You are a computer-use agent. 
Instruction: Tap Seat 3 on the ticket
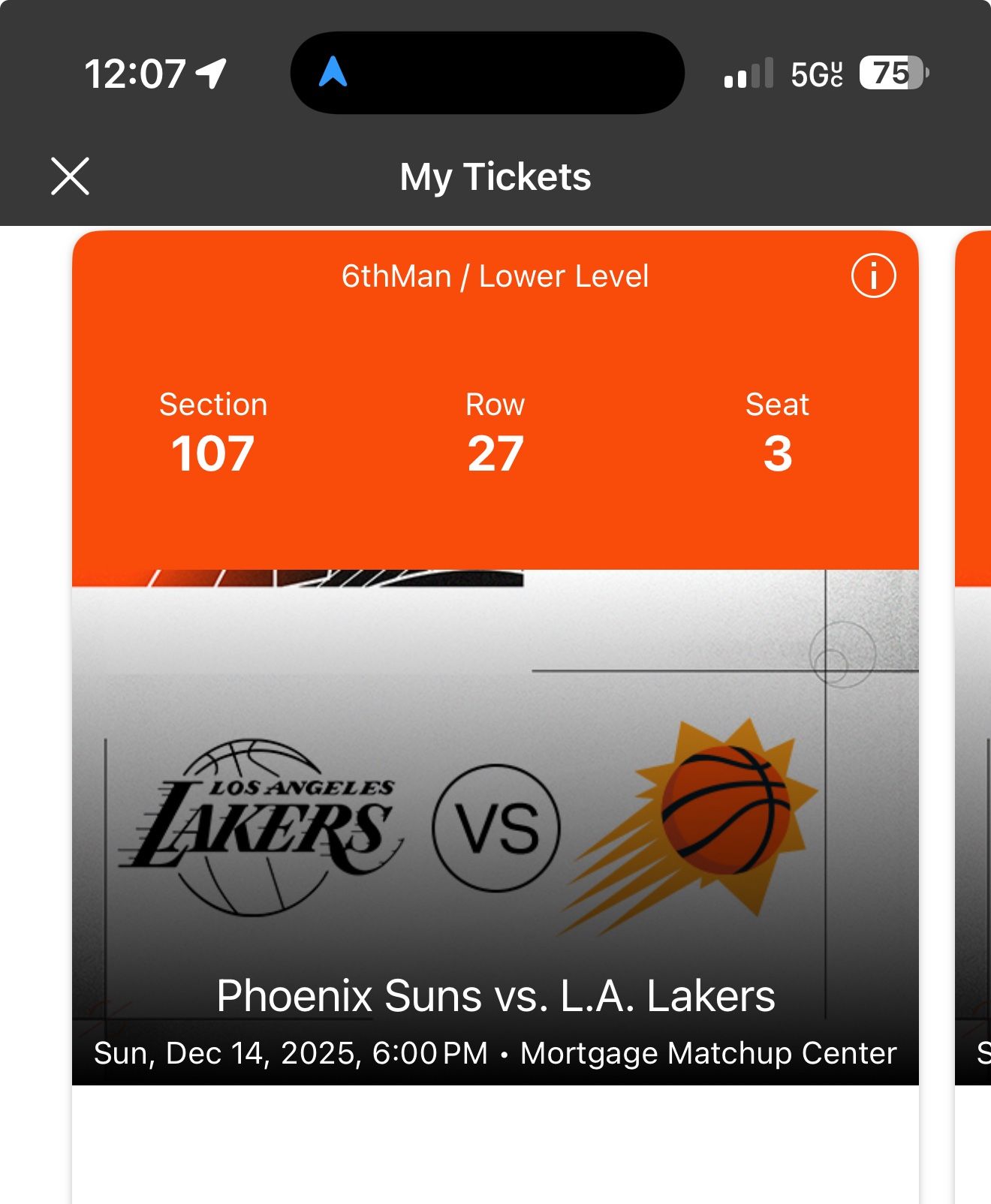776,432
